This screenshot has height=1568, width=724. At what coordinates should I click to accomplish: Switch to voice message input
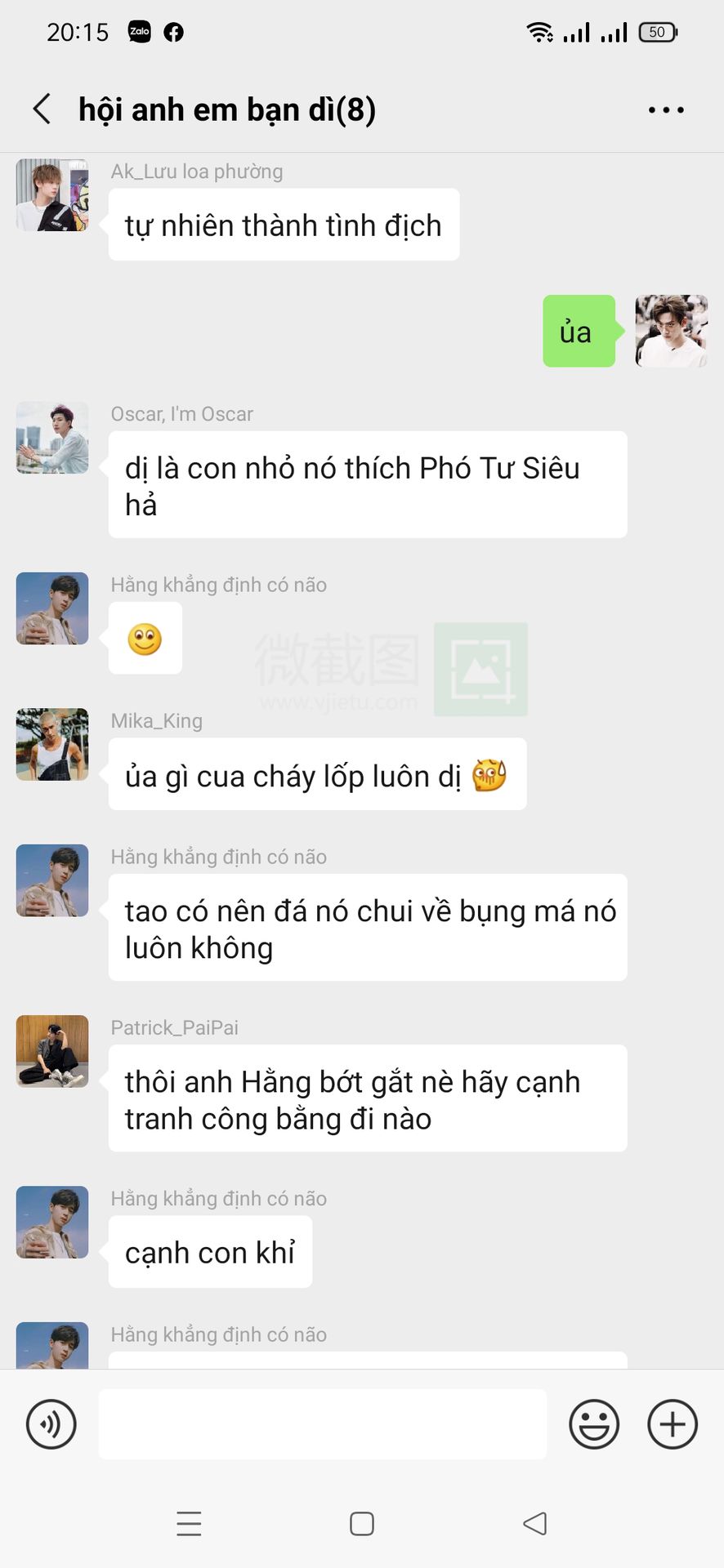(51, 1424)
